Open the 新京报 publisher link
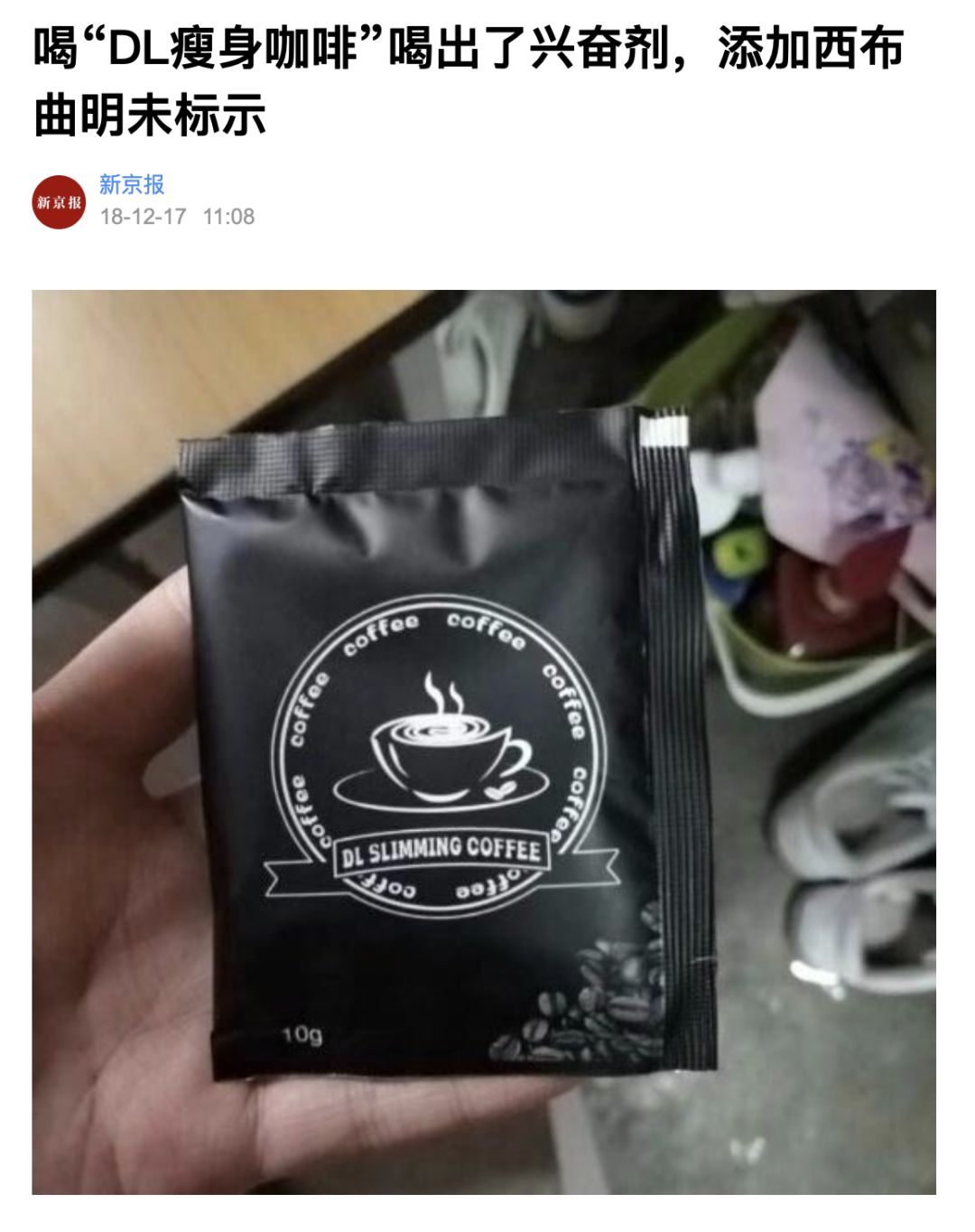This screenshot has height=1232, width=975. (x=132, y=184)
